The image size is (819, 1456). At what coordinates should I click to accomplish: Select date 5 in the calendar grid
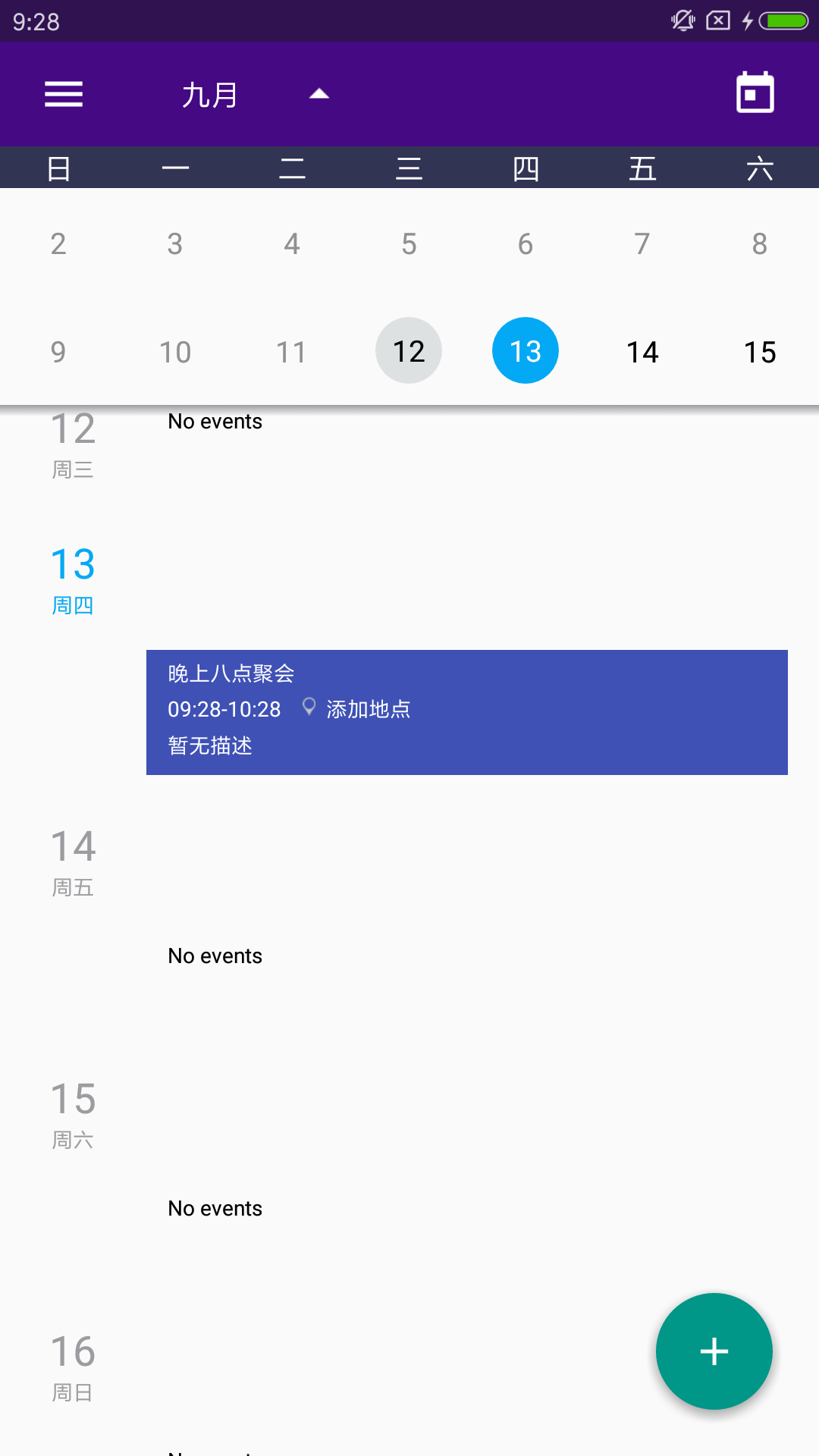coord(409,244)
